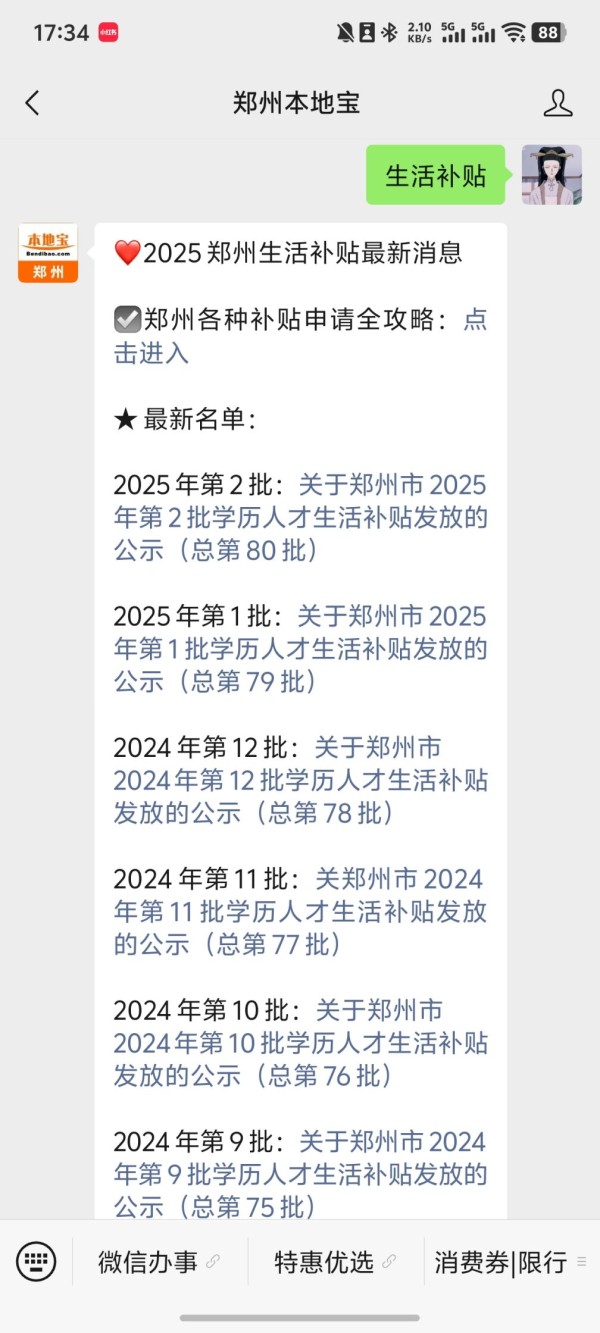Image resolution: width=600 pixels, height=1333 pixels.
Task: Go back from the 郑州本地宝 chat
Action: 33,103
